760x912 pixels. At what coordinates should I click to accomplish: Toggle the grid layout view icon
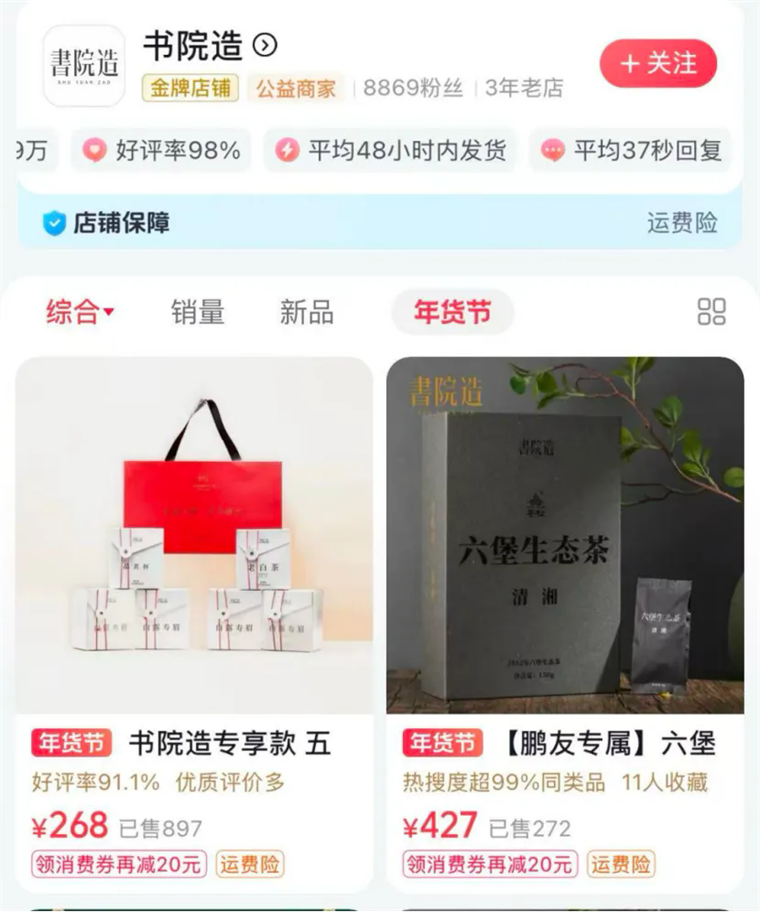click(711, 312)
